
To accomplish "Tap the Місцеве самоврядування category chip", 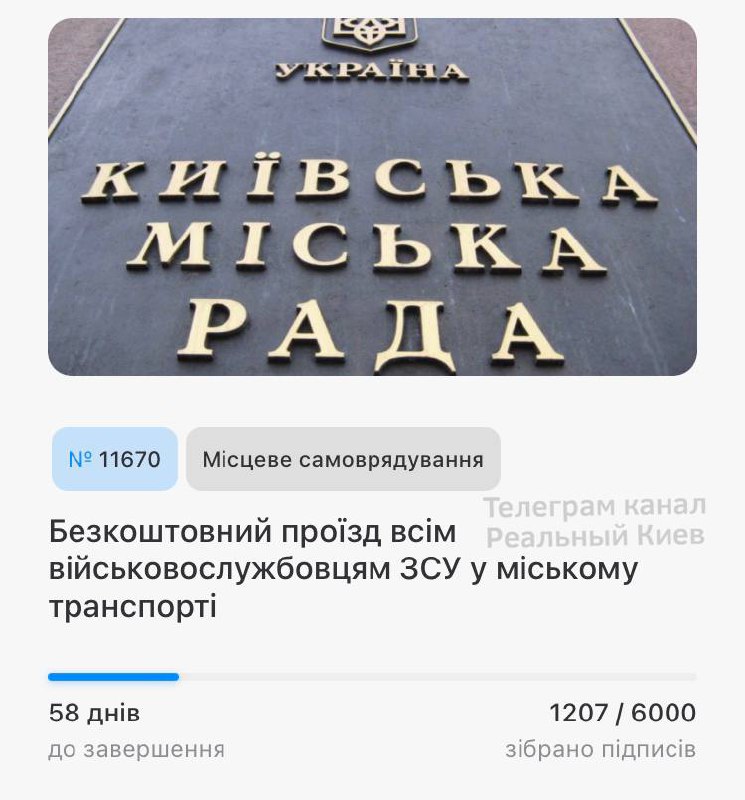I will pyautogui.click(x=343, y=460).
